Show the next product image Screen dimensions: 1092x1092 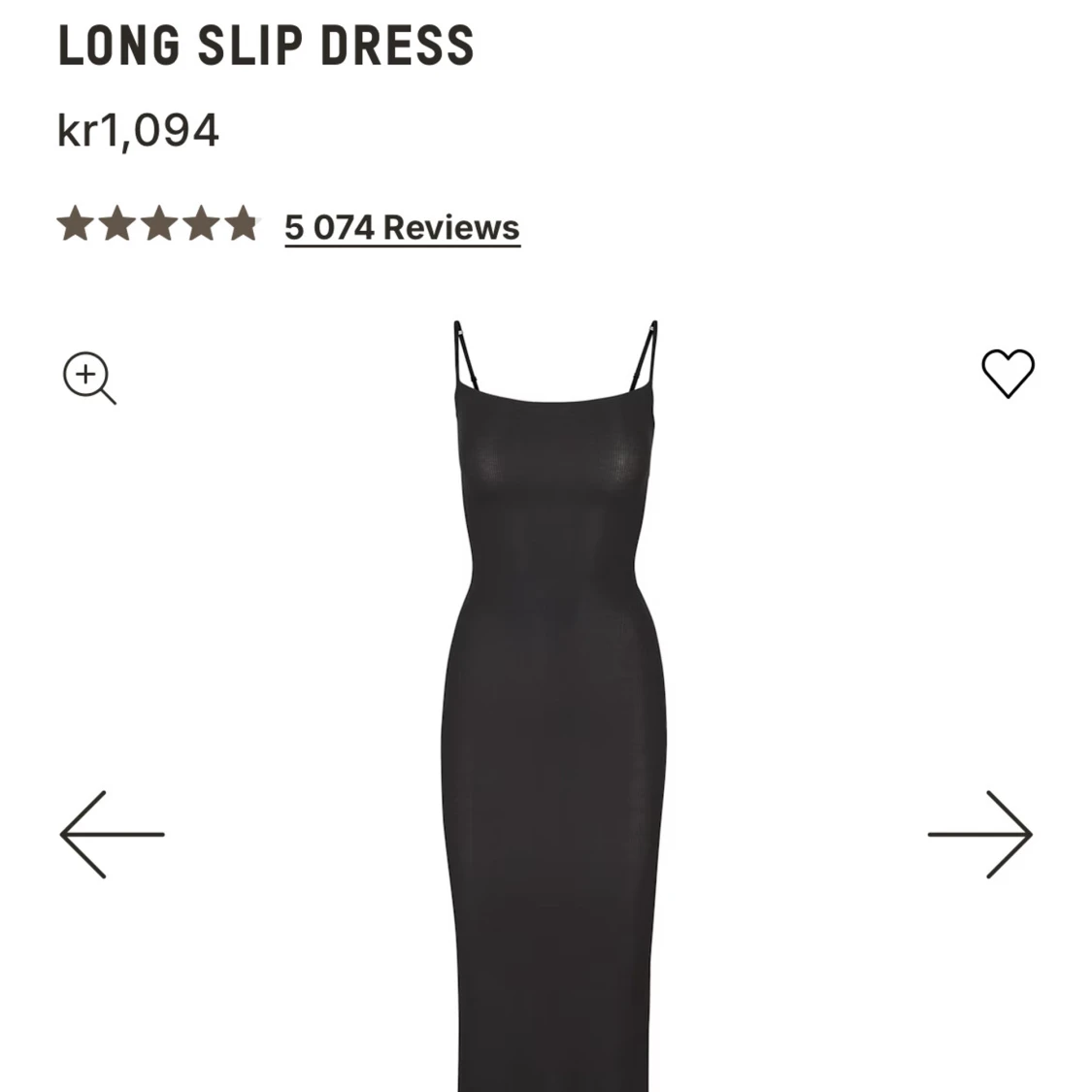[979, 834]
